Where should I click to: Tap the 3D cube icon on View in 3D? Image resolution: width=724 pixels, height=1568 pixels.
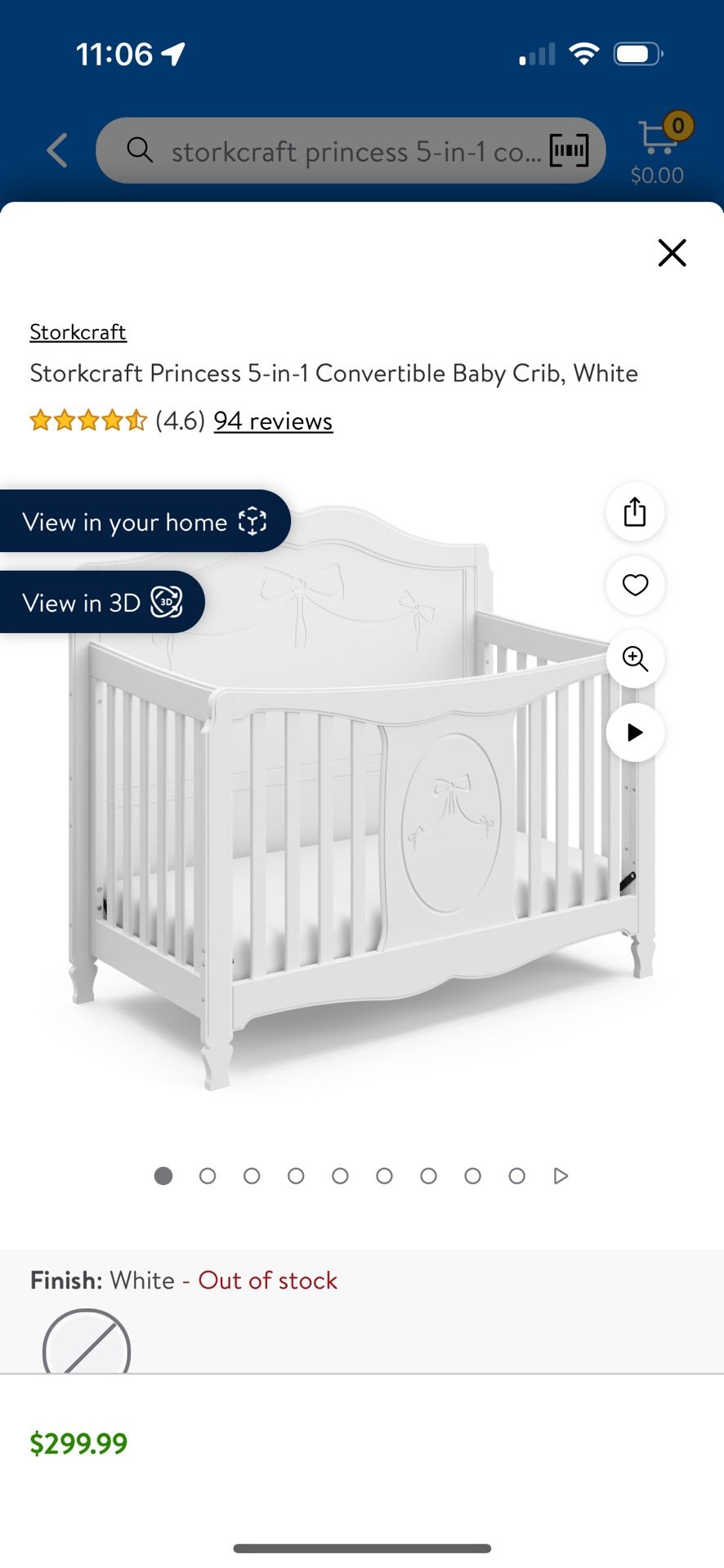tap(165, 602)
